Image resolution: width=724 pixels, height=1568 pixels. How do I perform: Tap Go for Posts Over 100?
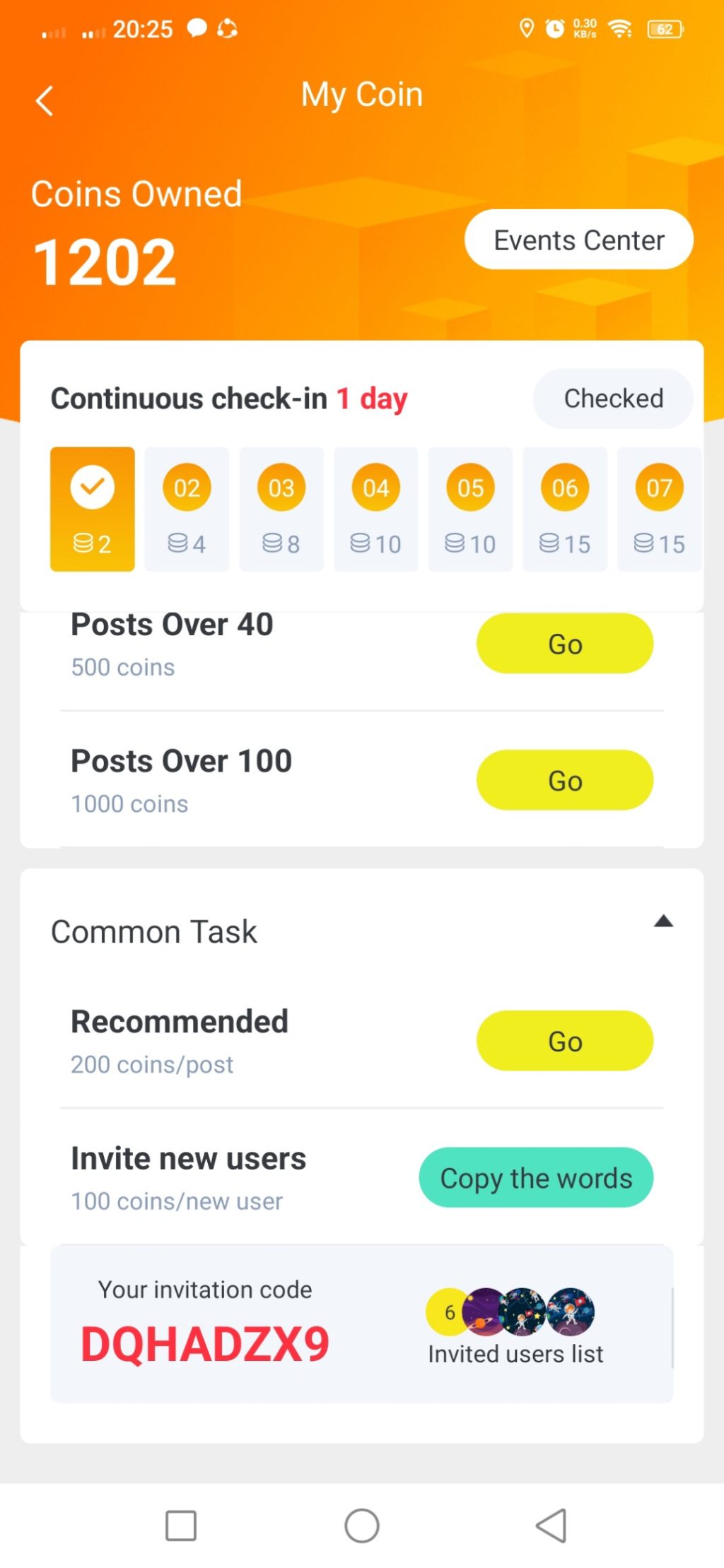(564, 780)
